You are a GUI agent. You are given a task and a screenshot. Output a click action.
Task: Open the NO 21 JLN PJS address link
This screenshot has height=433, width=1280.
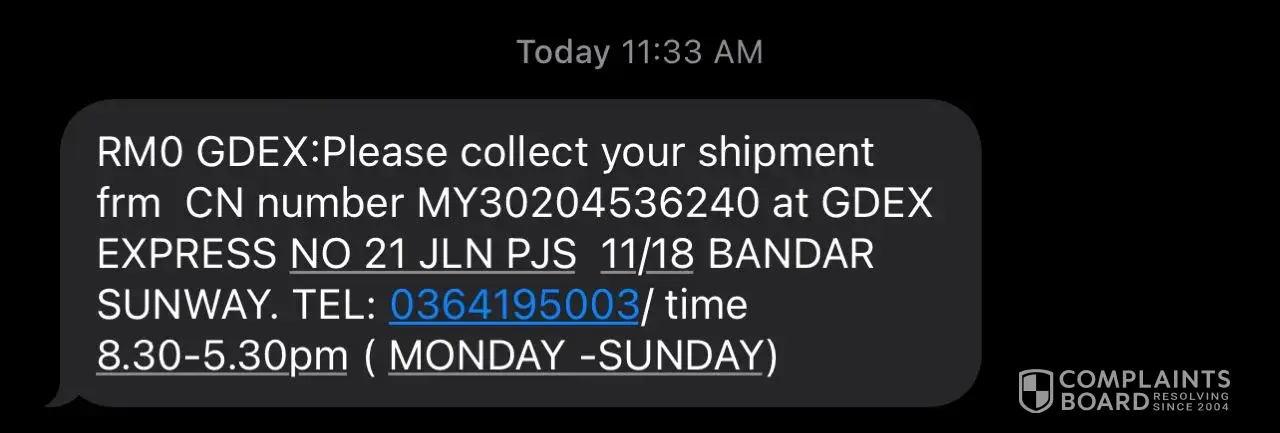click(x=432, y=255)
